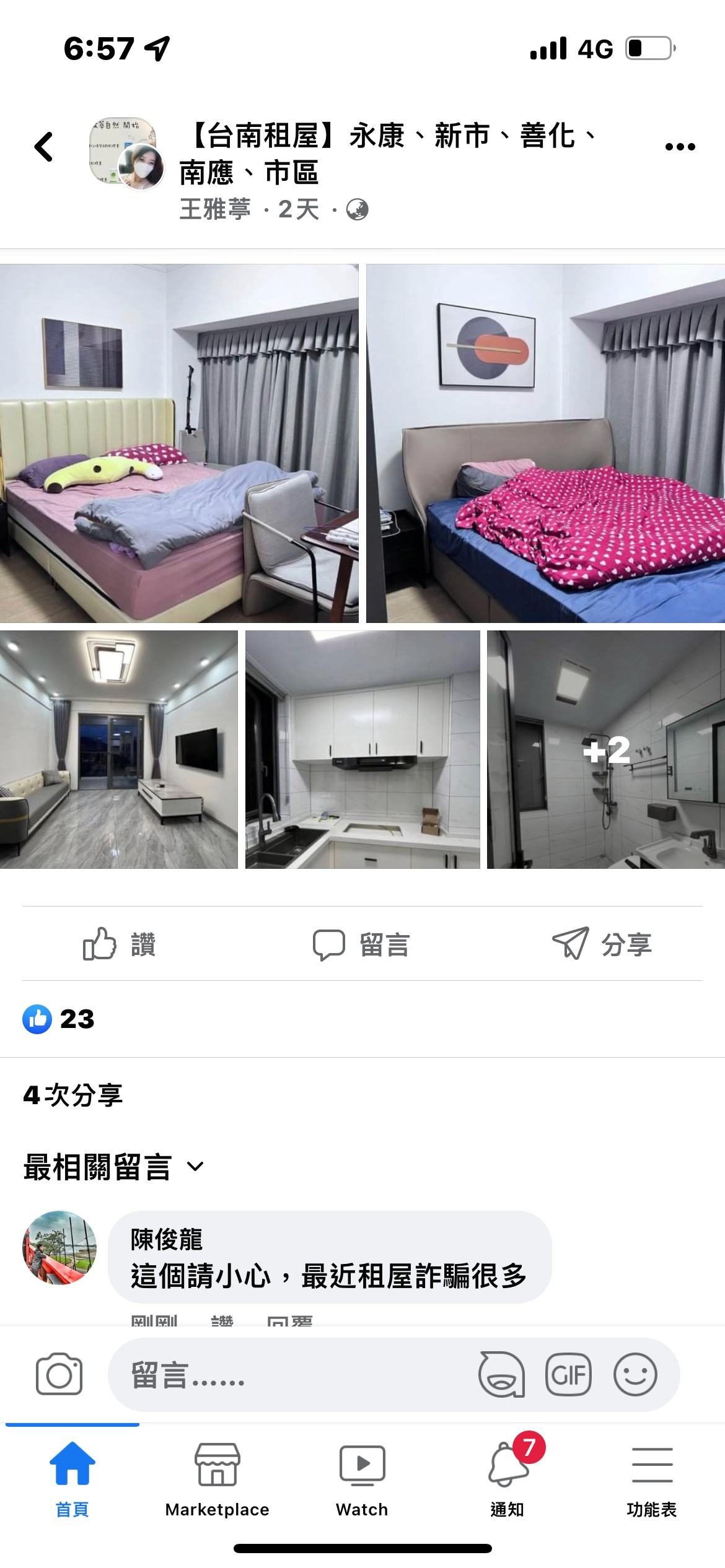Go back using the top-left arrow
The height and width of the screenshot is (1568, 725).
43,147
